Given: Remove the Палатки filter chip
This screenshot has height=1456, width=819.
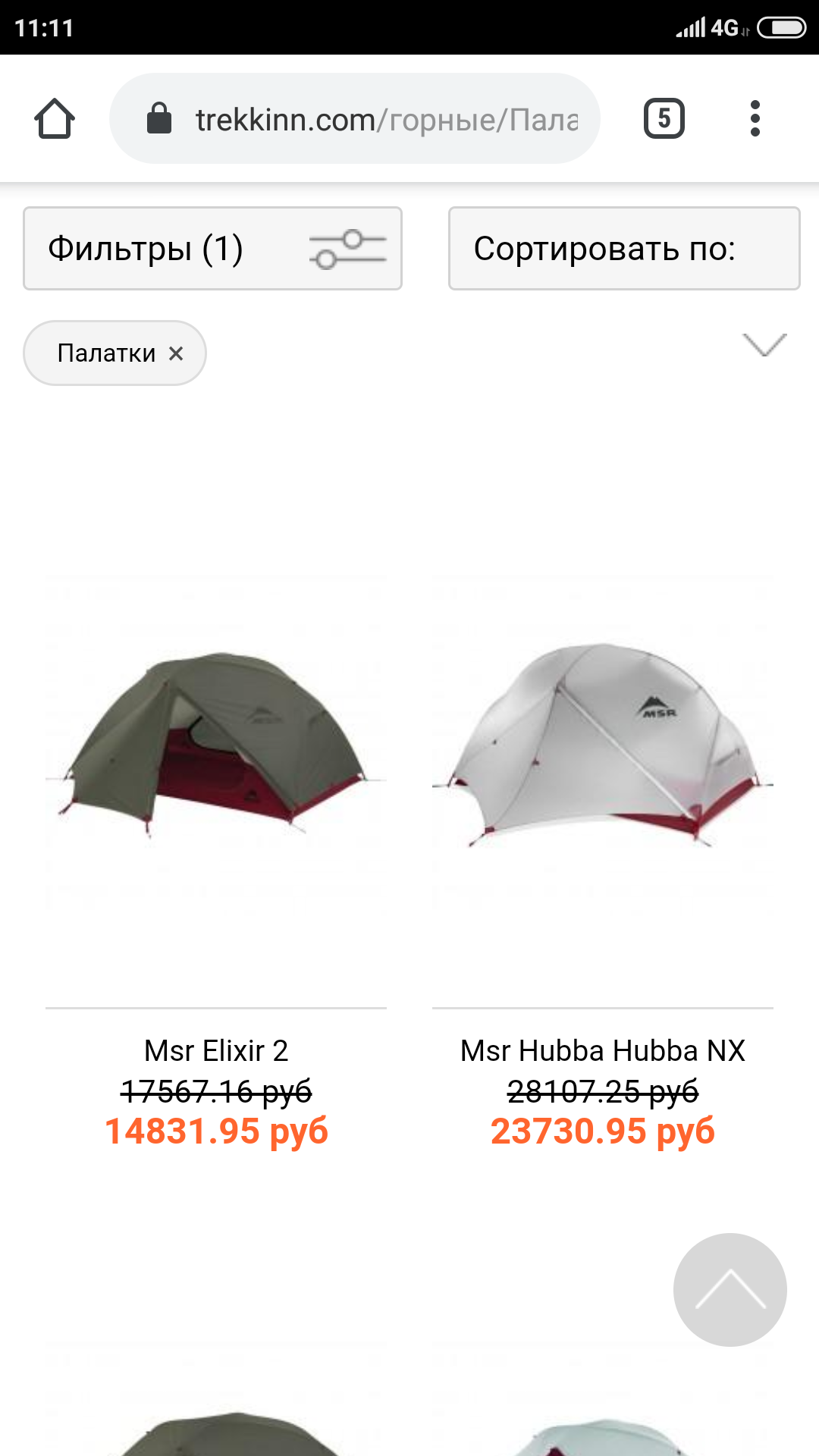Looking at the screenshot, I should click(176, 353).
